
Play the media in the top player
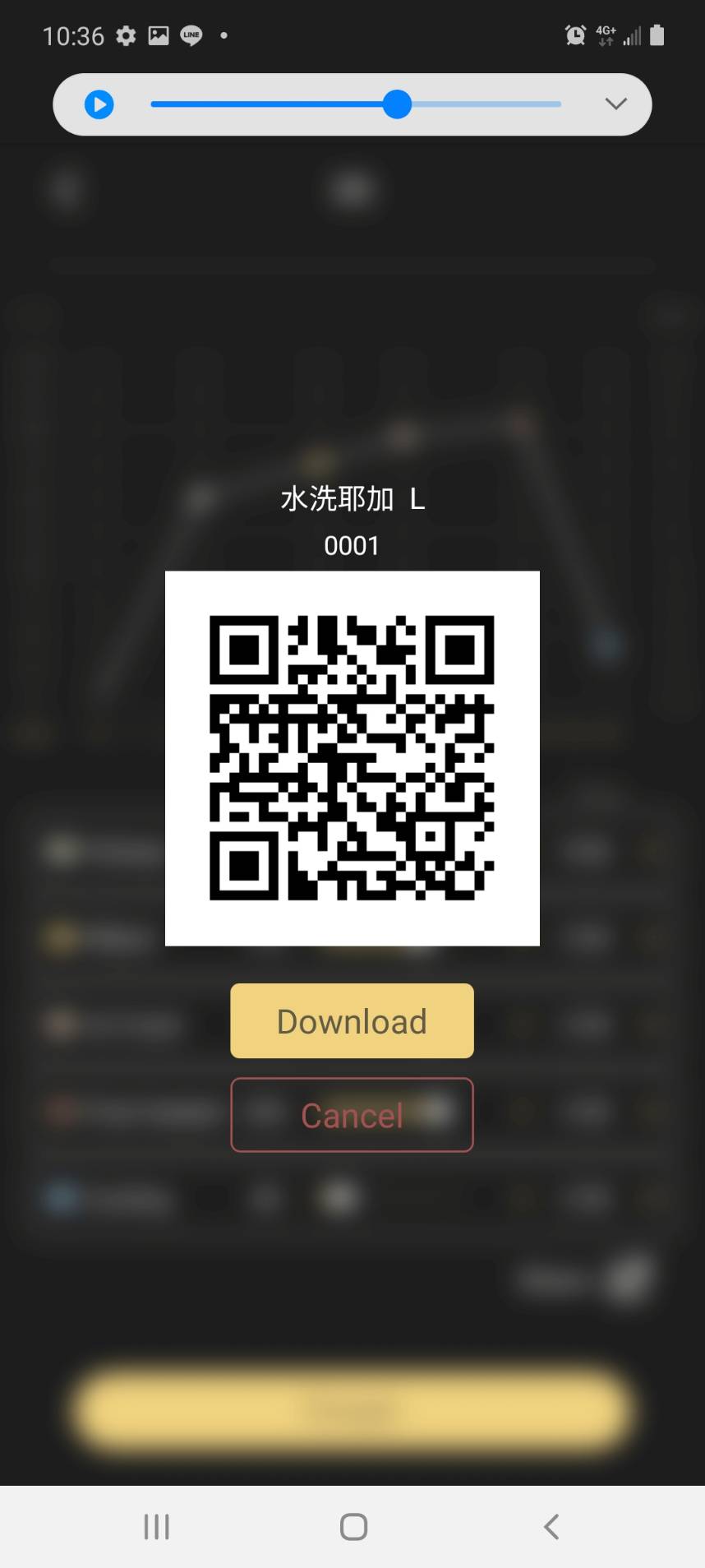(x=99, y=104)
